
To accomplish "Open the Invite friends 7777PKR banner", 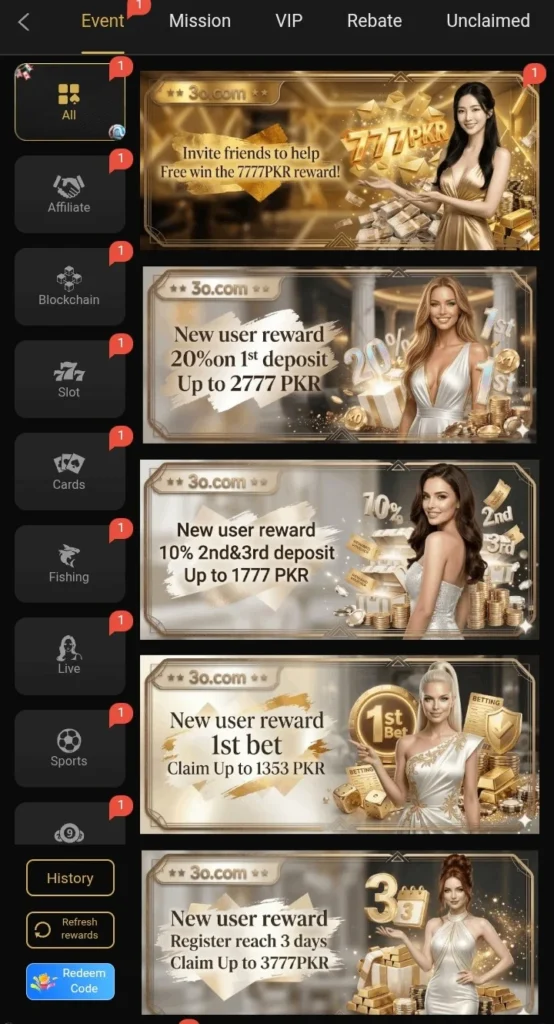I will 340,161.
